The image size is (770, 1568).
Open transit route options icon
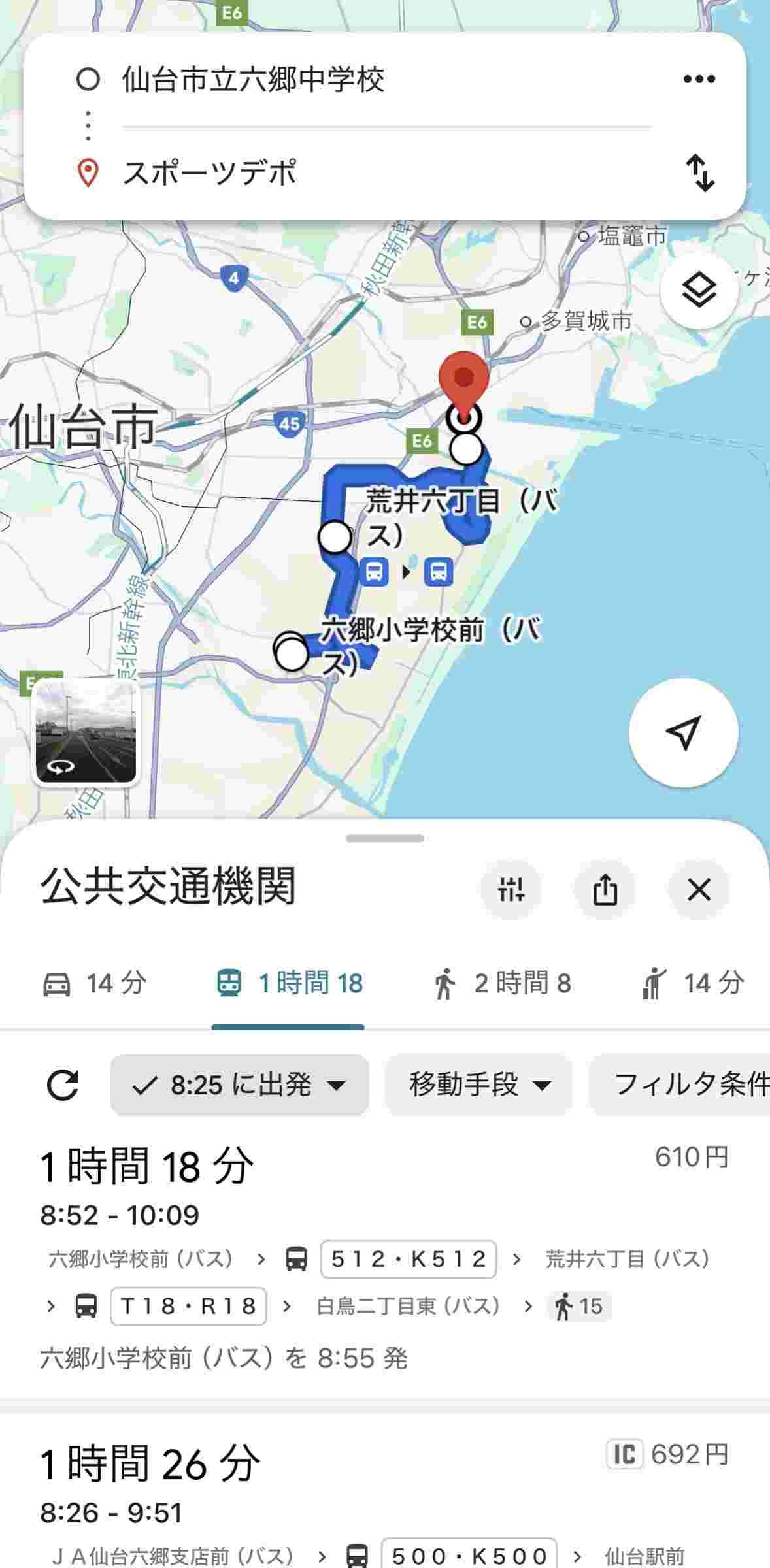pyautogui.click(x=511, y=889)
